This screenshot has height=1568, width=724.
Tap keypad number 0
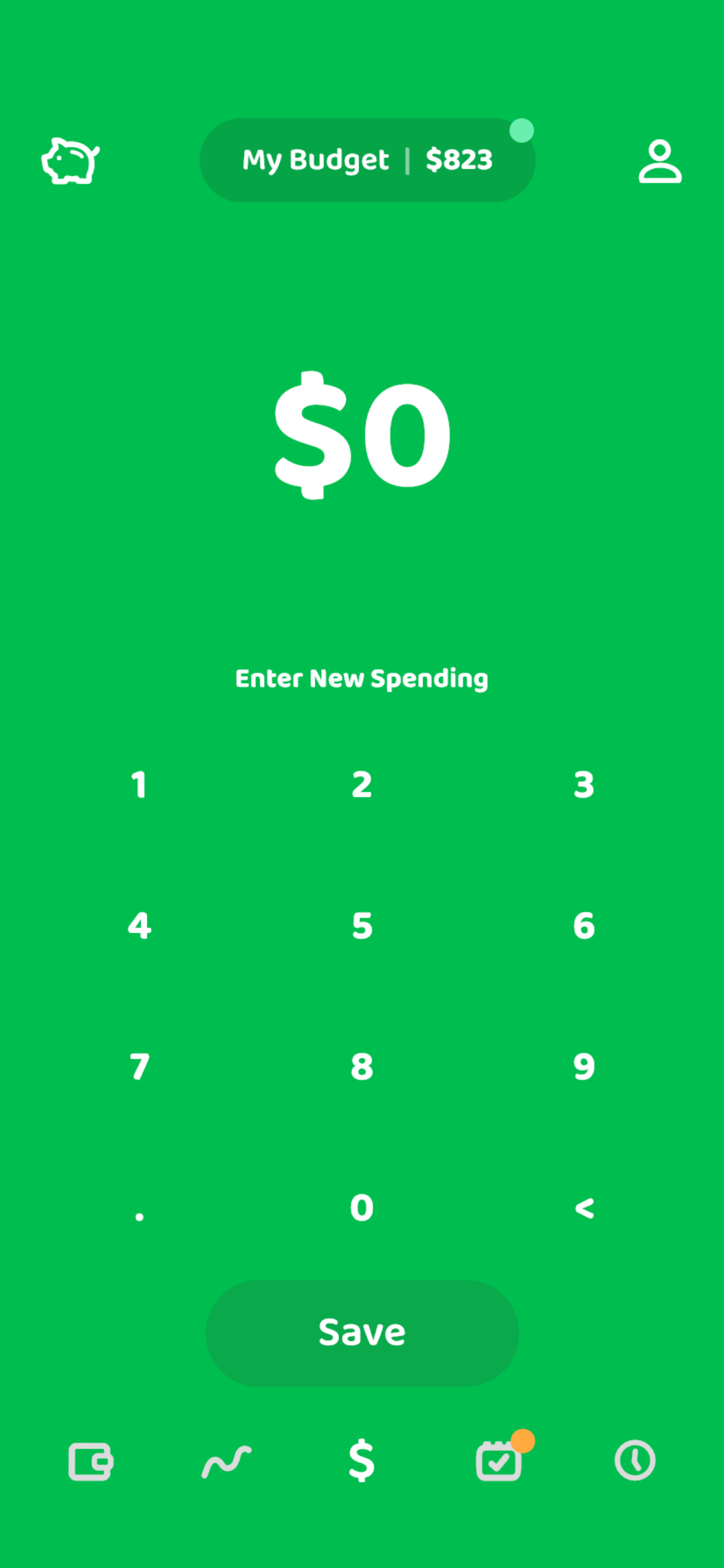tap(362, 1207)
